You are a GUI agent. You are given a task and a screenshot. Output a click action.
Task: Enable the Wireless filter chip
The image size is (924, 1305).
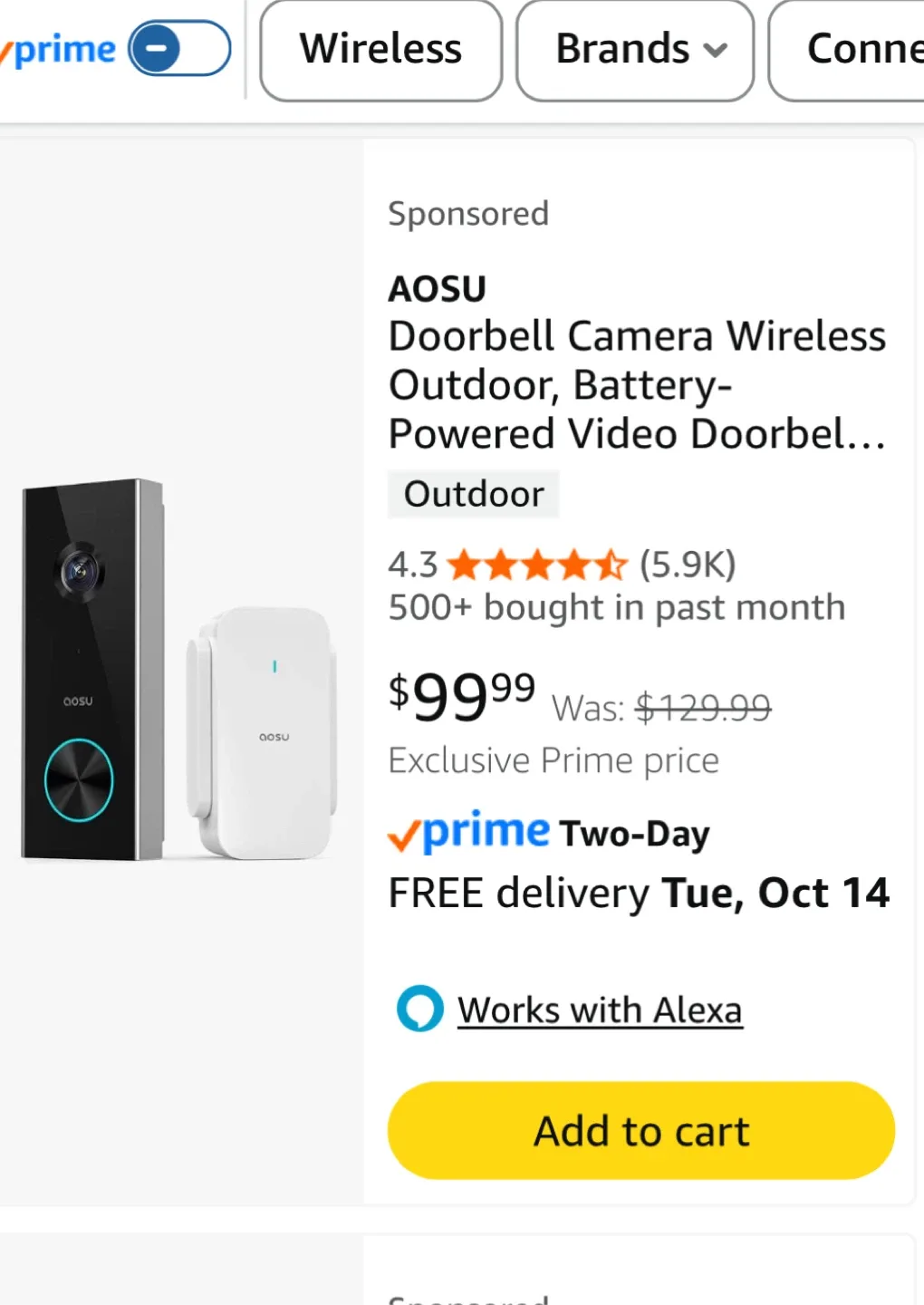[x=380, y=49]
